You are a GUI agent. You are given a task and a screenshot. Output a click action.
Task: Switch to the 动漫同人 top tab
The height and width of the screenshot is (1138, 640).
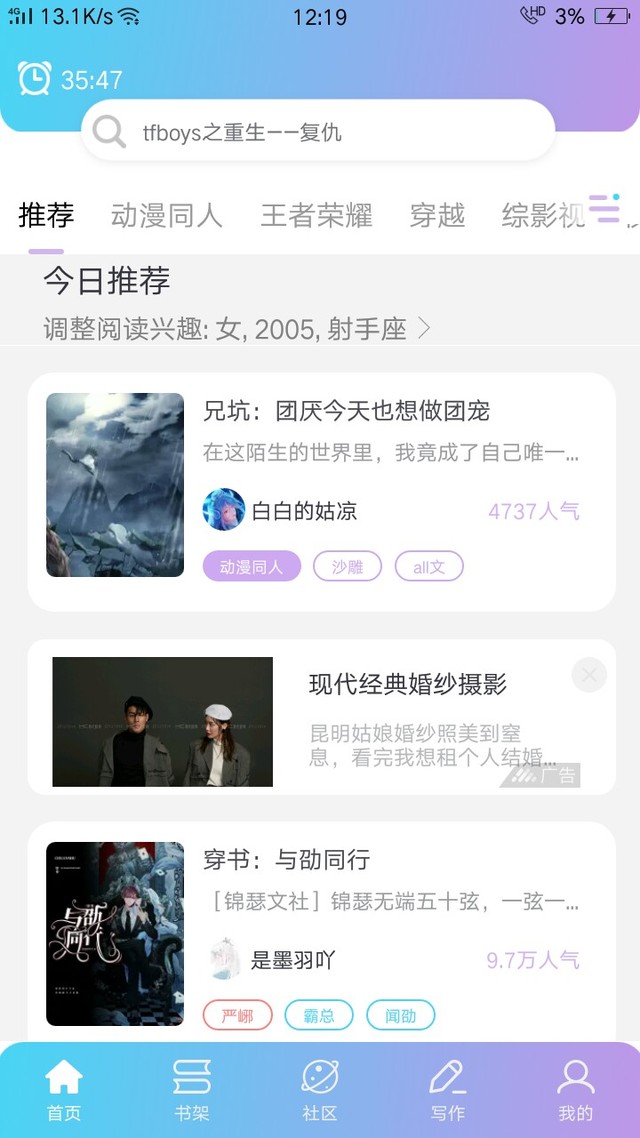pos(166,215)
